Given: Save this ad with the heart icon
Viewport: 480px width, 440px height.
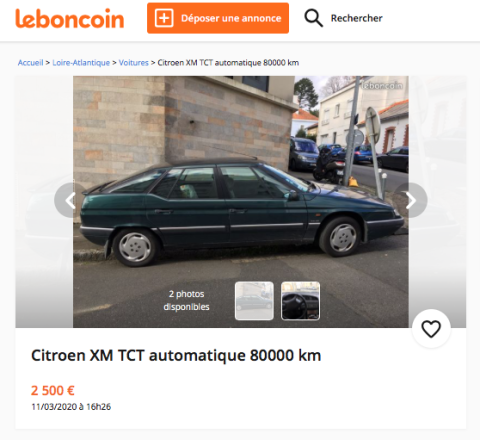Looking at the screenshot, I should (431, 329).
